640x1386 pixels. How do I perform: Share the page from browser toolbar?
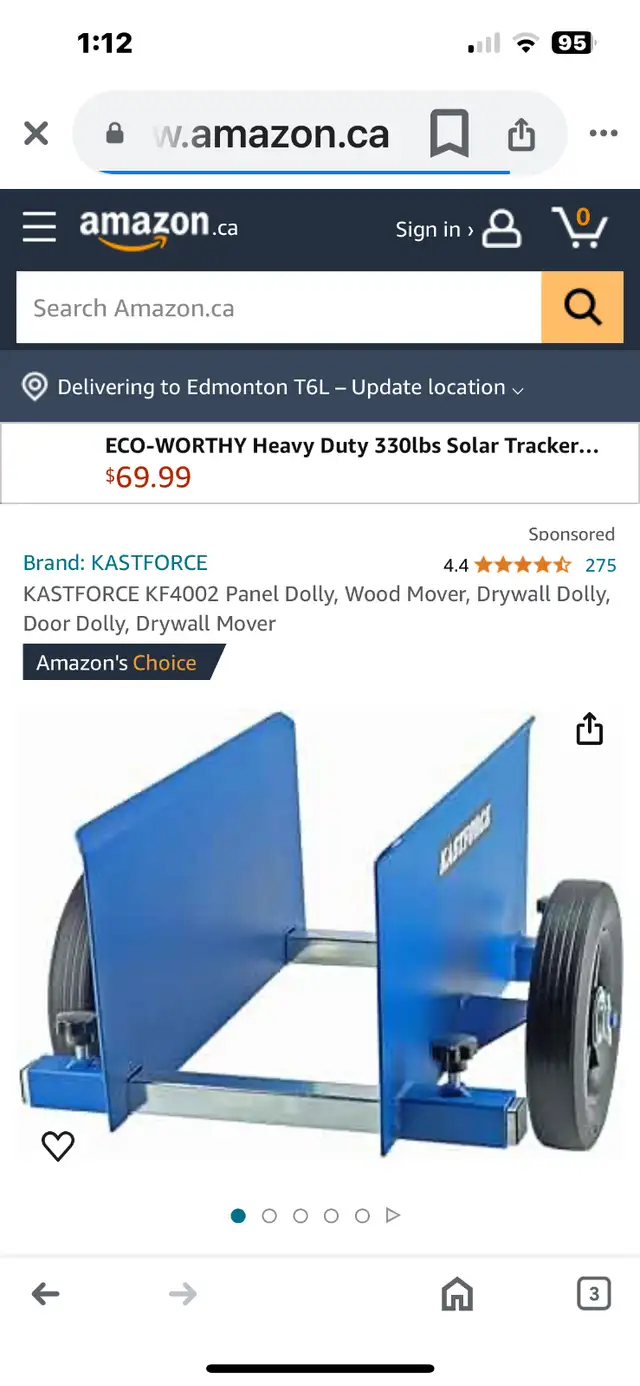521,134
